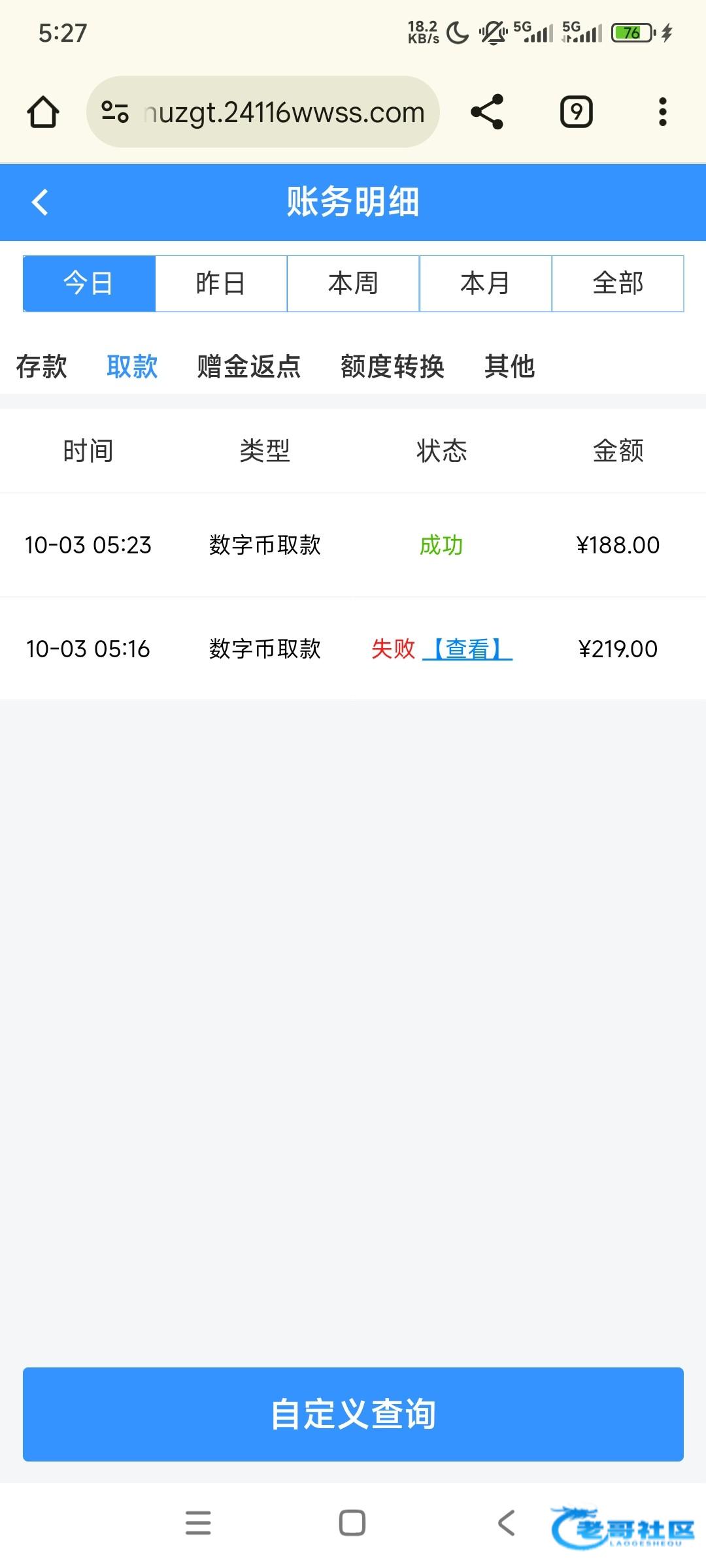This screenshot has height=1568, width=706.
Task: Open the browser tab switcher
Action: point(576,112)
